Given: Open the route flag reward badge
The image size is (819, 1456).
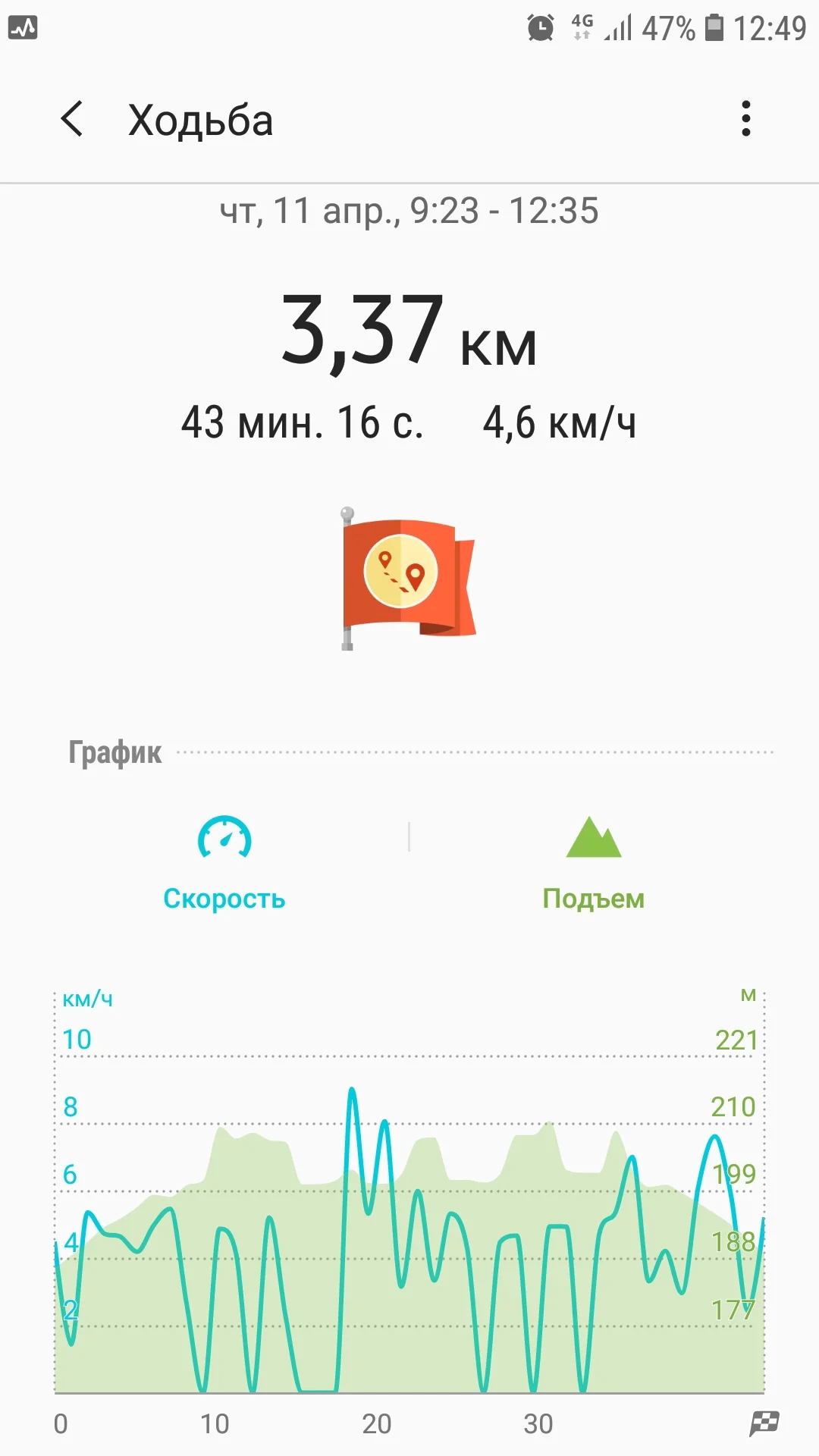Looking at the screenshot, I should point(408,578).
